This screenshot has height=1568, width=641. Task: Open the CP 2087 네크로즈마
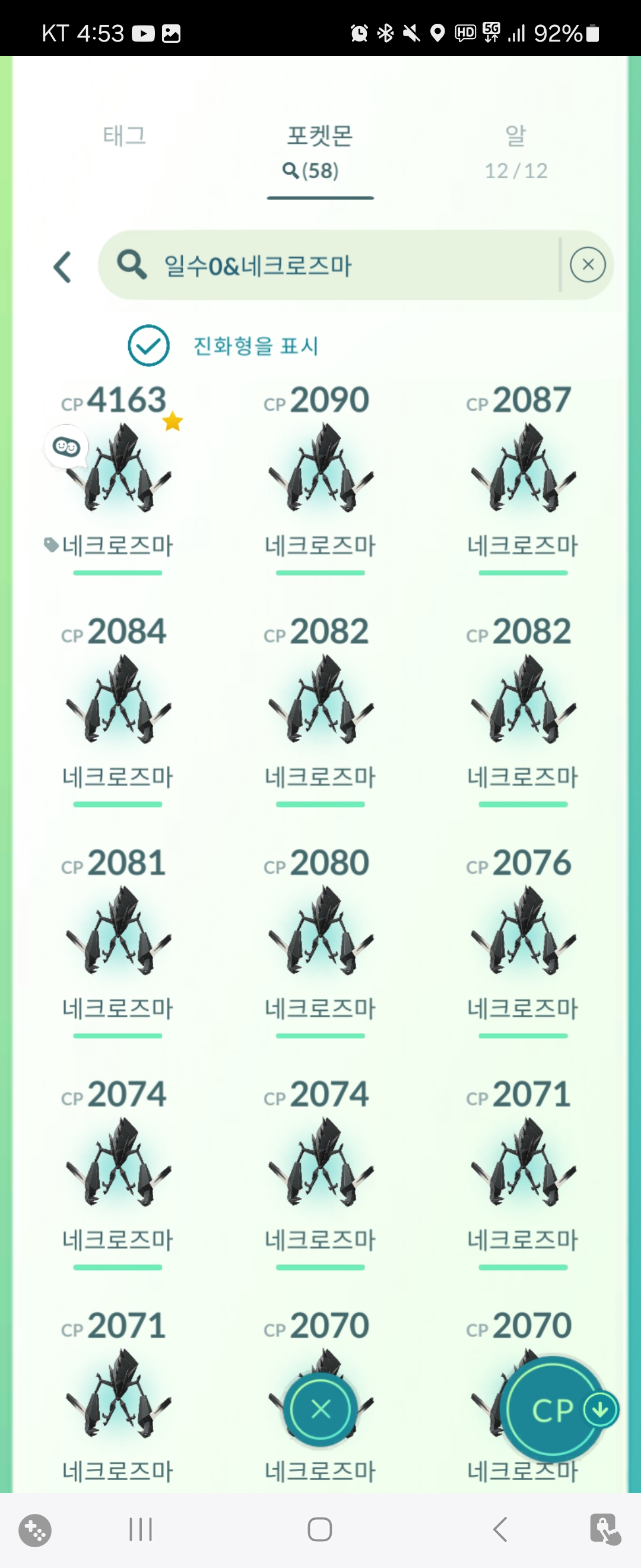tap(522, 469)
